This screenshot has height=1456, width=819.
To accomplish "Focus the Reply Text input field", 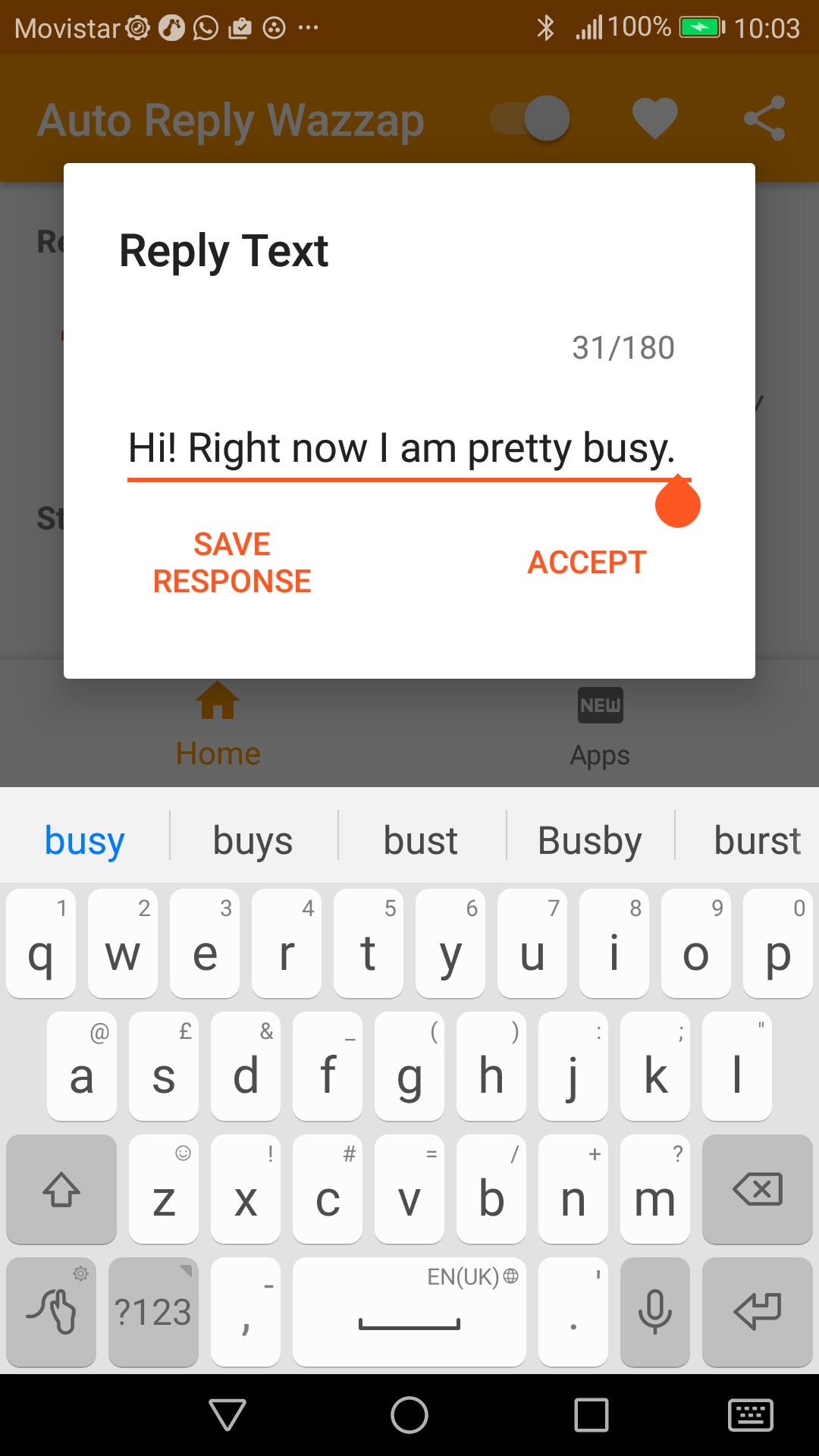I will 400,448.
